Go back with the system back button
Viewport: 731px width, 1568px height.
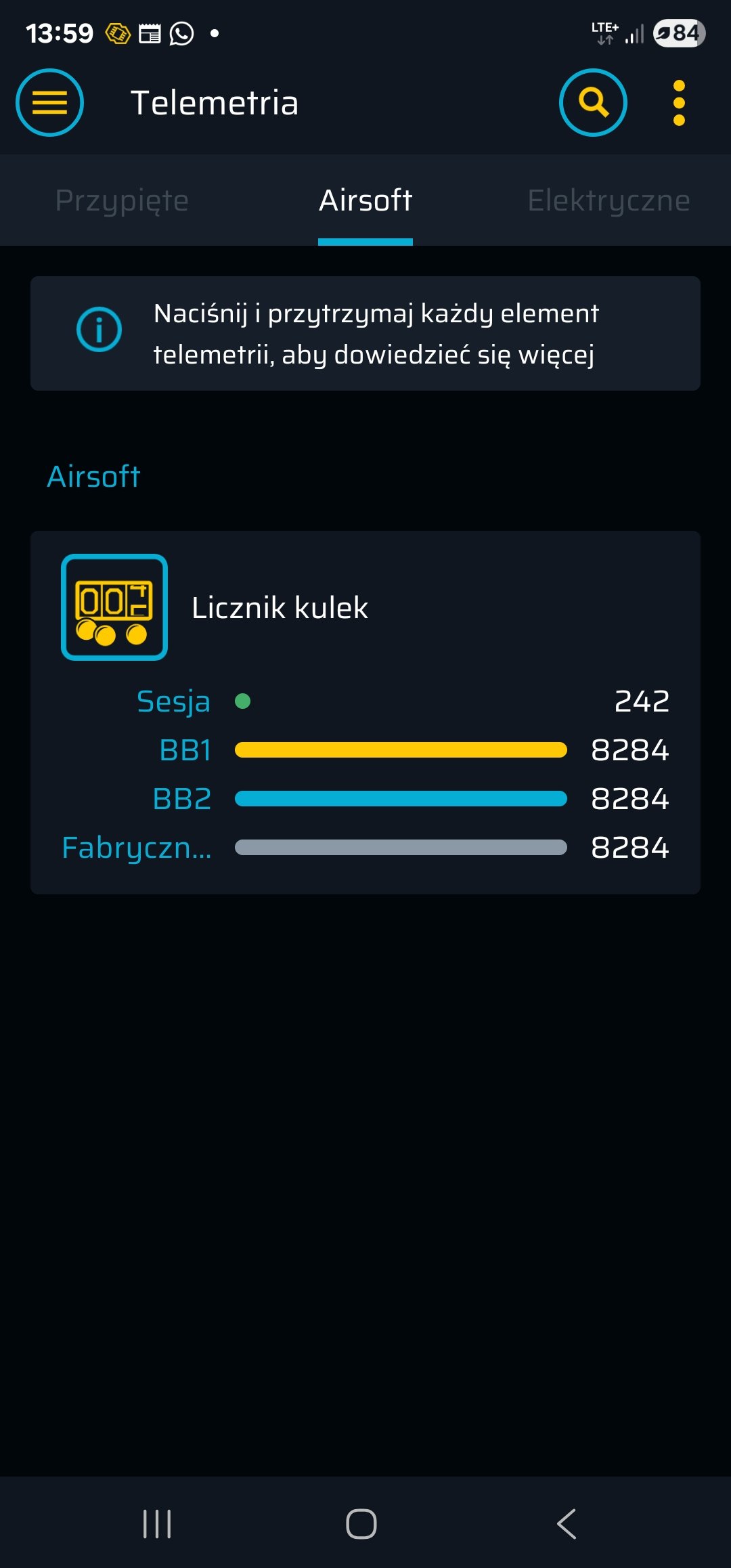pyautogui.click(x=567, y=1524)
